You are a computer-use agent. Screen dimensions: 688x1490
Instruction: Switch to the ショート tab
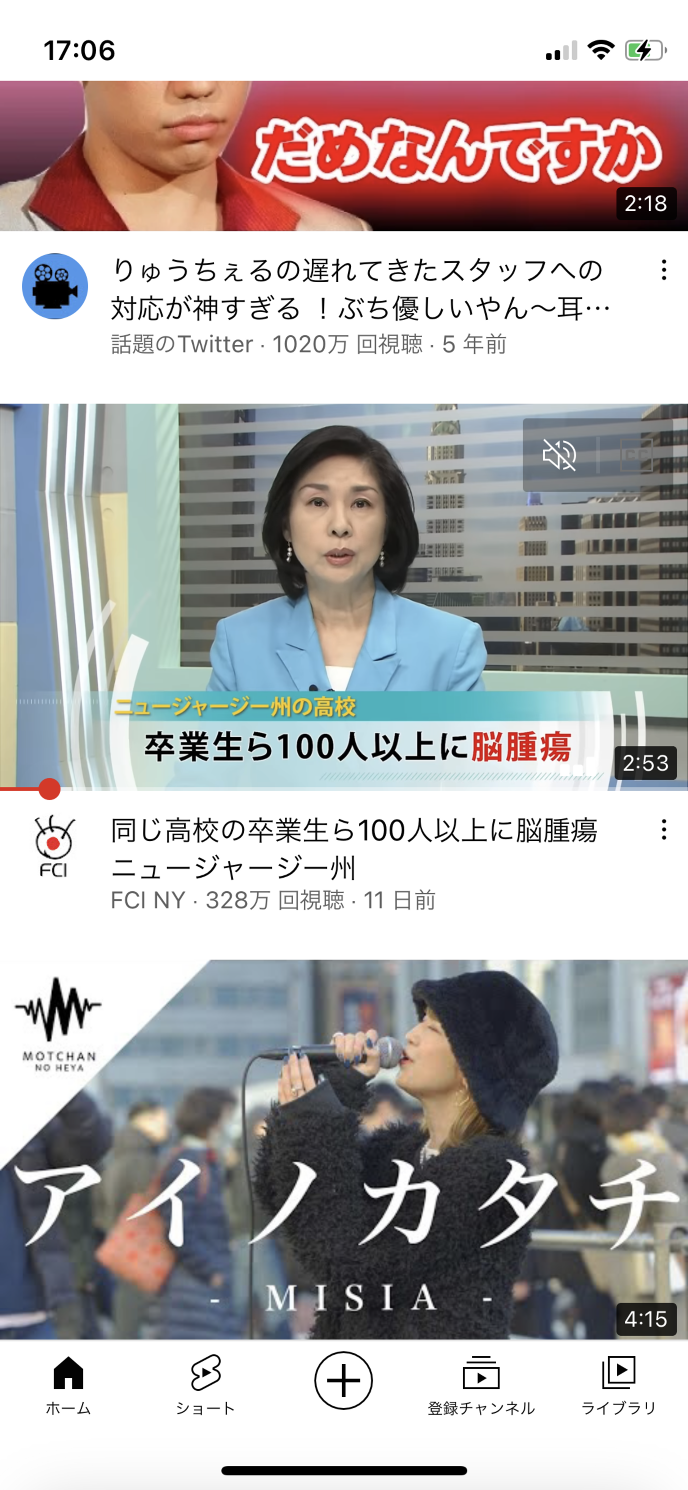tap(205, 1385)
